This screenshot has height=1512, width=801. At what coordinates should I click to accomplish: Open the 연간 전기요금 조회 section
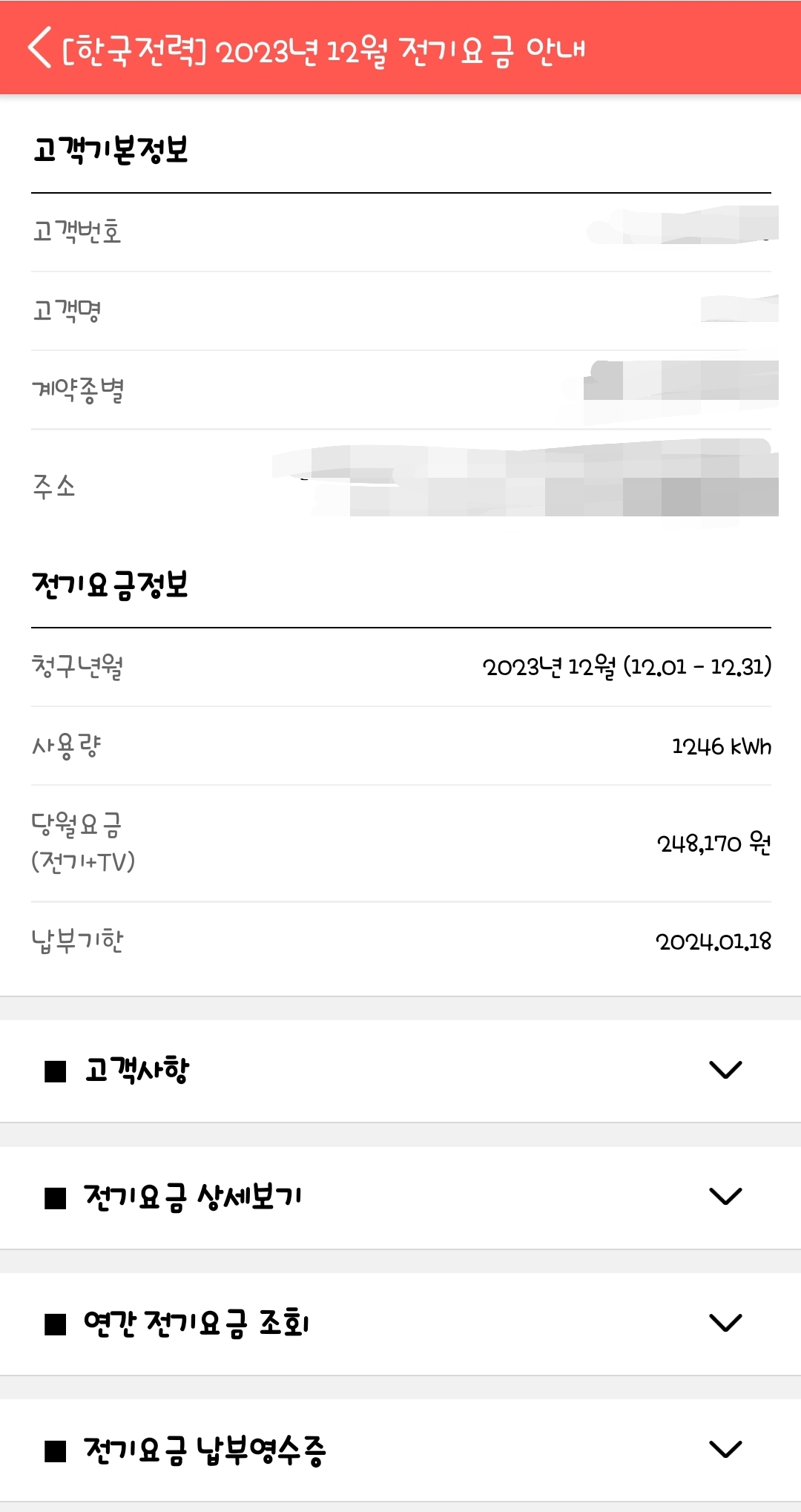pos(725,1322)
